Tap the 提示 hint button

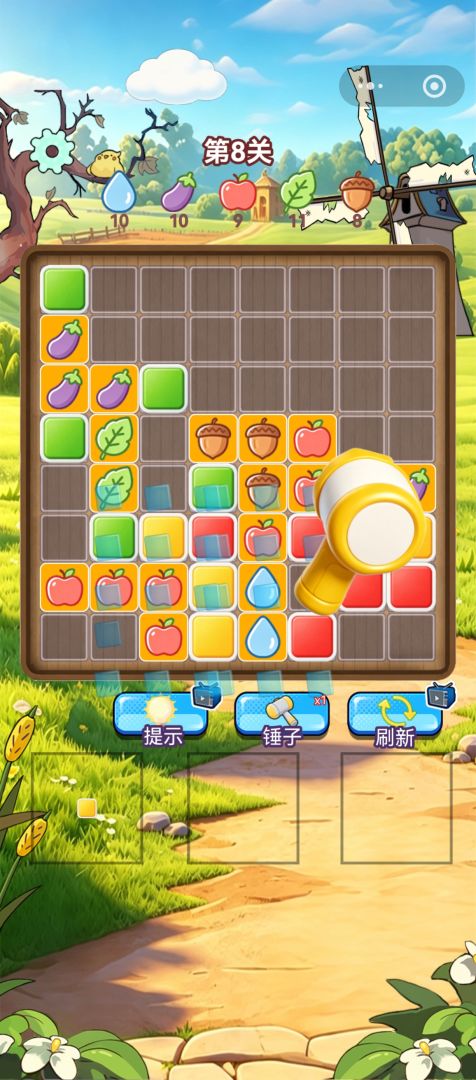pos(161,718)
